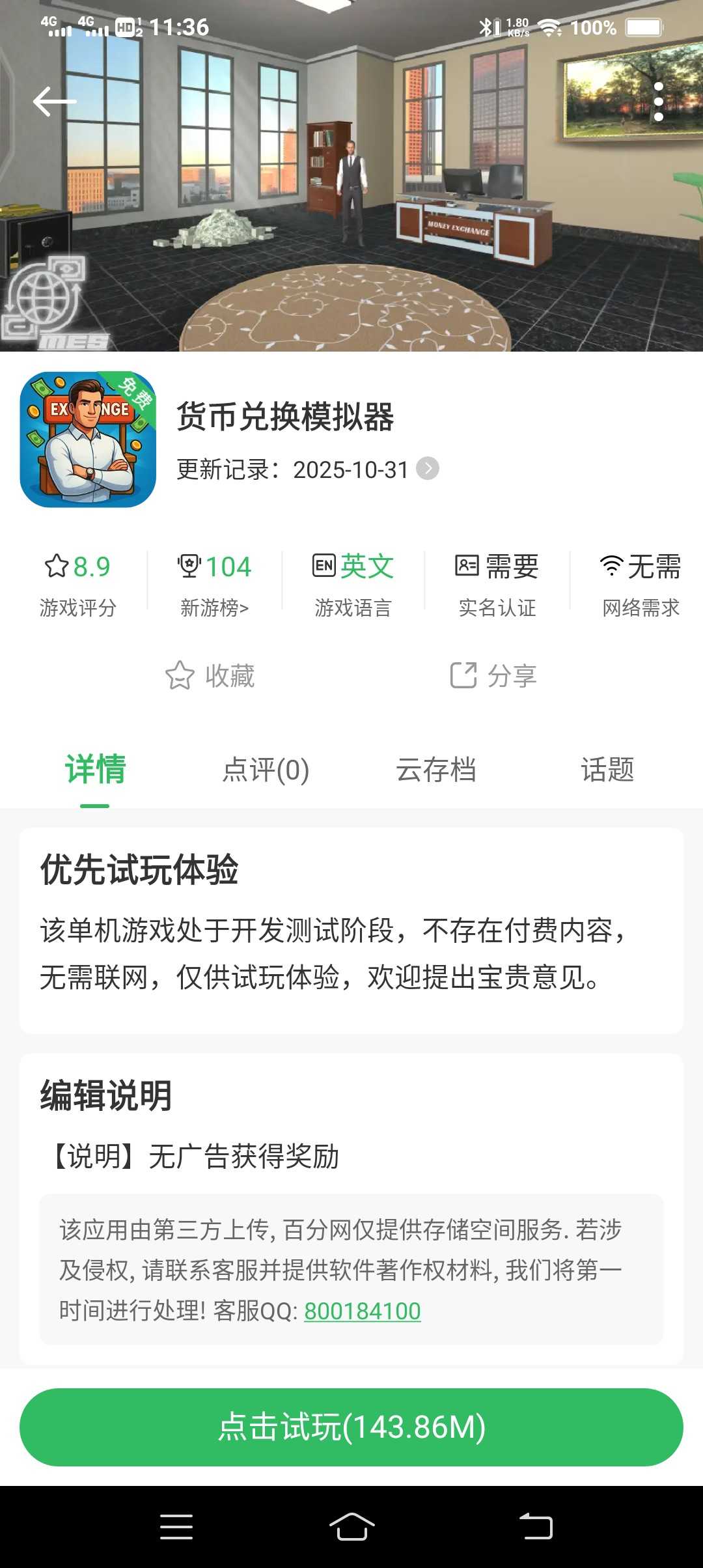Viewport: 703px width, 1568px height.
Task: Go back using the top-left arrow
Action: click(55, 102)
